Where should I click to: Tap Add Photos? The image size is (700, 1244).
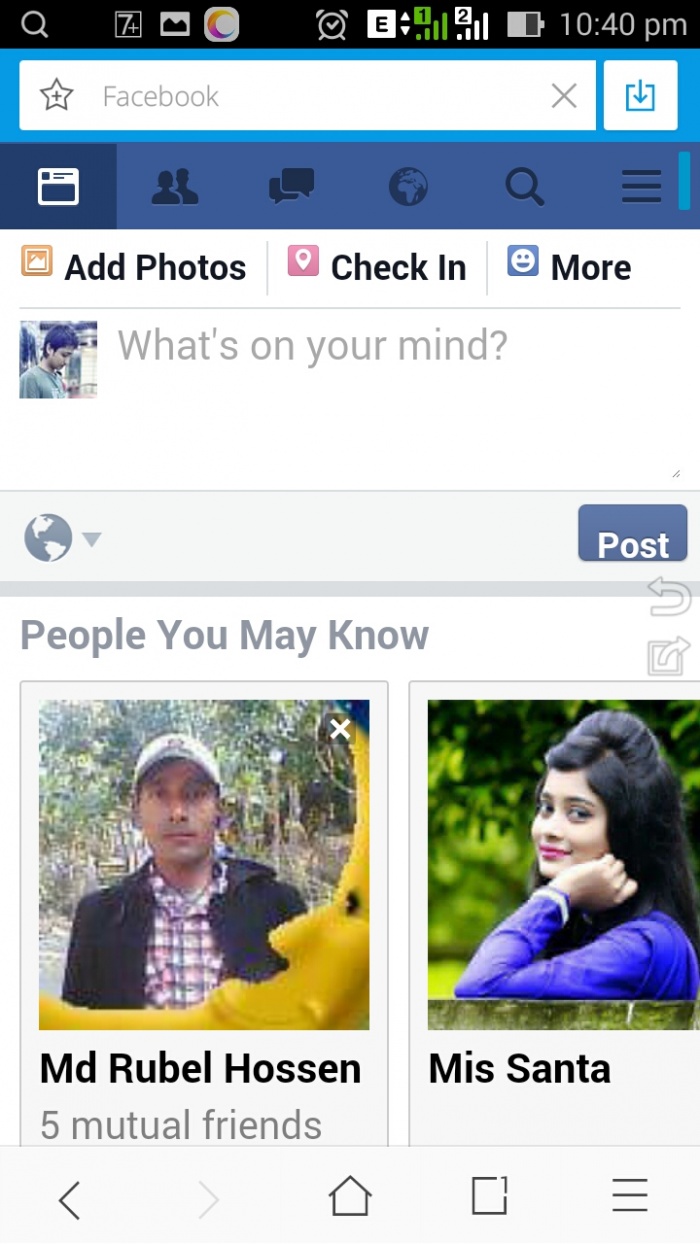pos(135,267)
